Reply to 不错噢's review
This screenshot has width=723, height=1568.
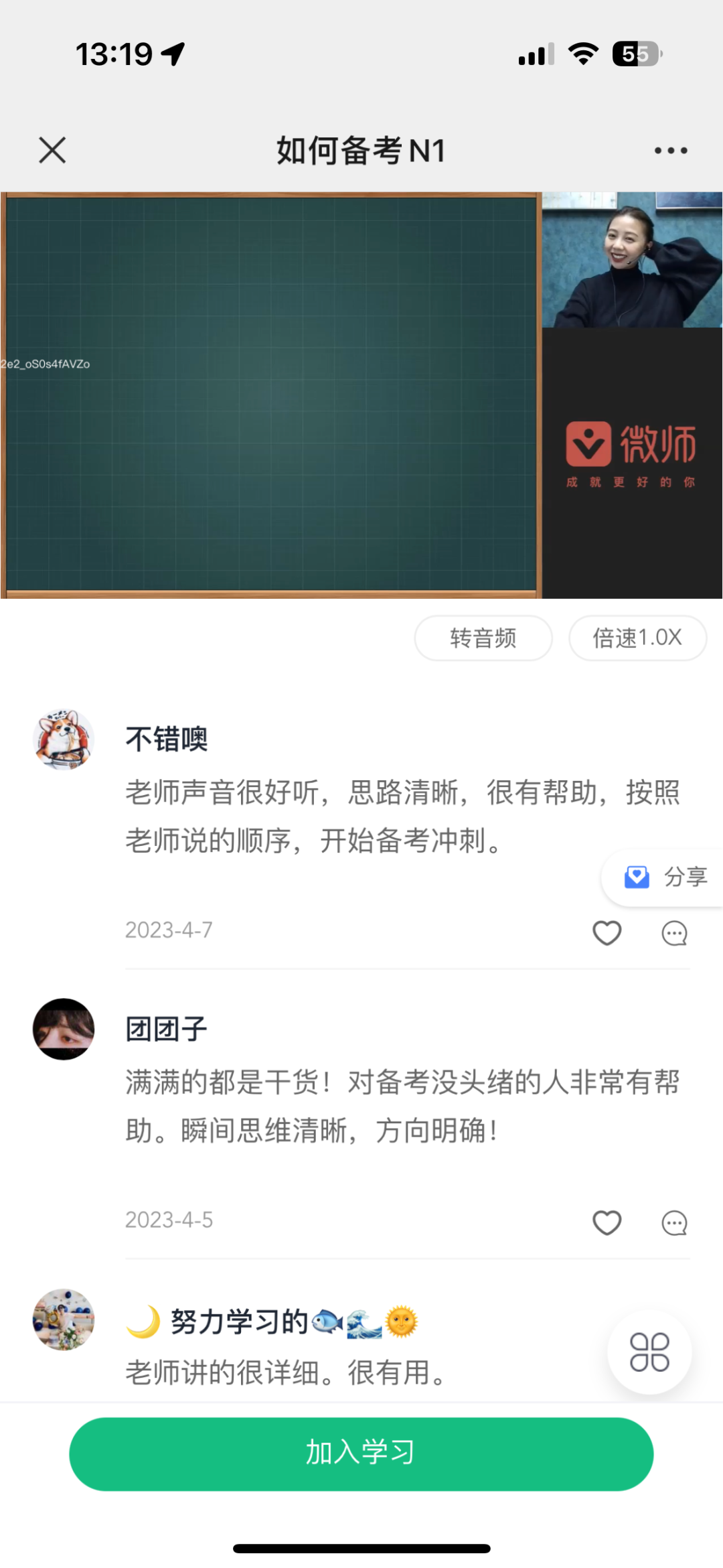pos(674,933)
